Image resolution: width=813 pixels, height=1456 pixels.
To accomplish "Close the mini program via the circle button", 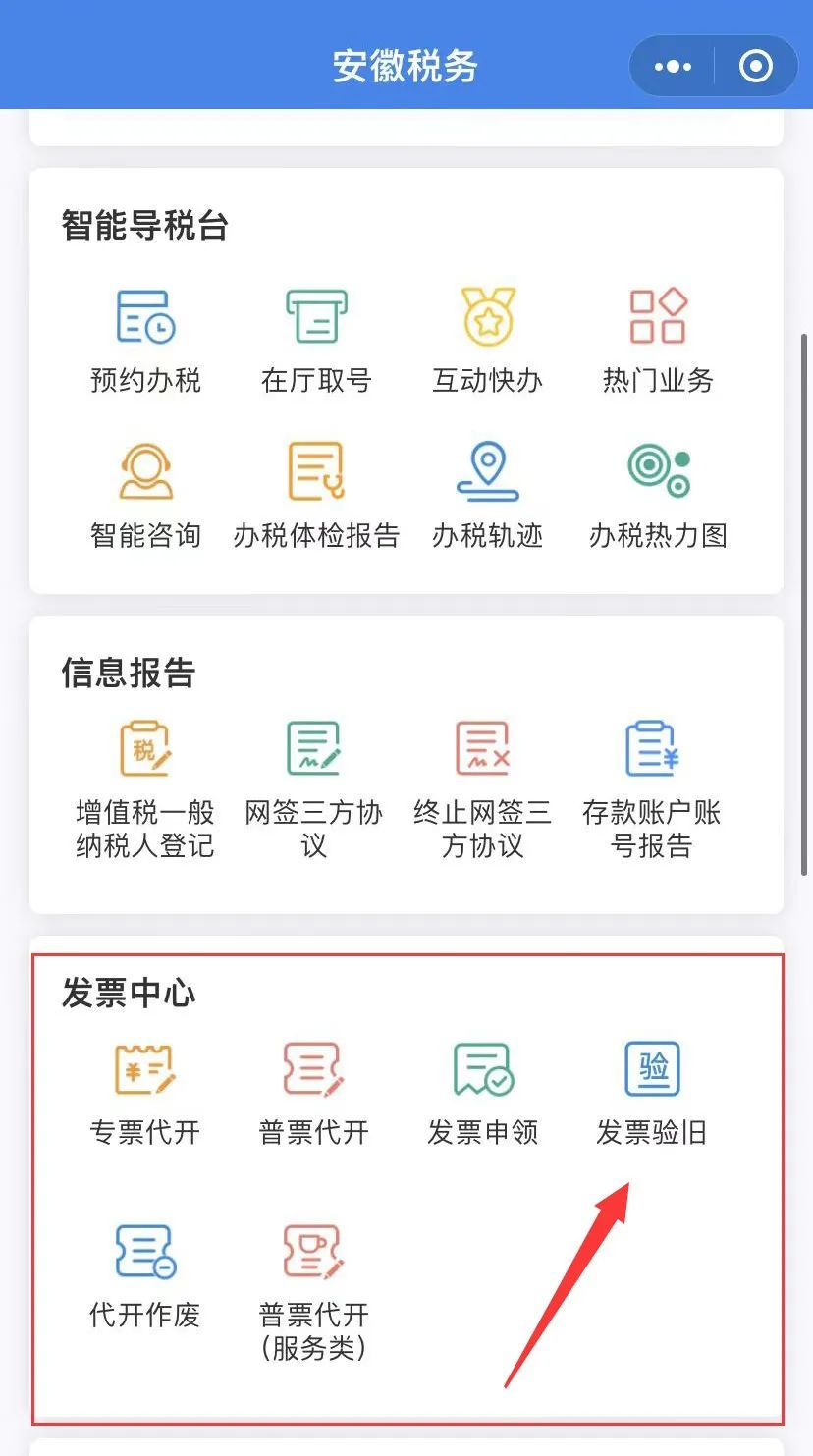I will pyautogui.click(x=756, y=67).
